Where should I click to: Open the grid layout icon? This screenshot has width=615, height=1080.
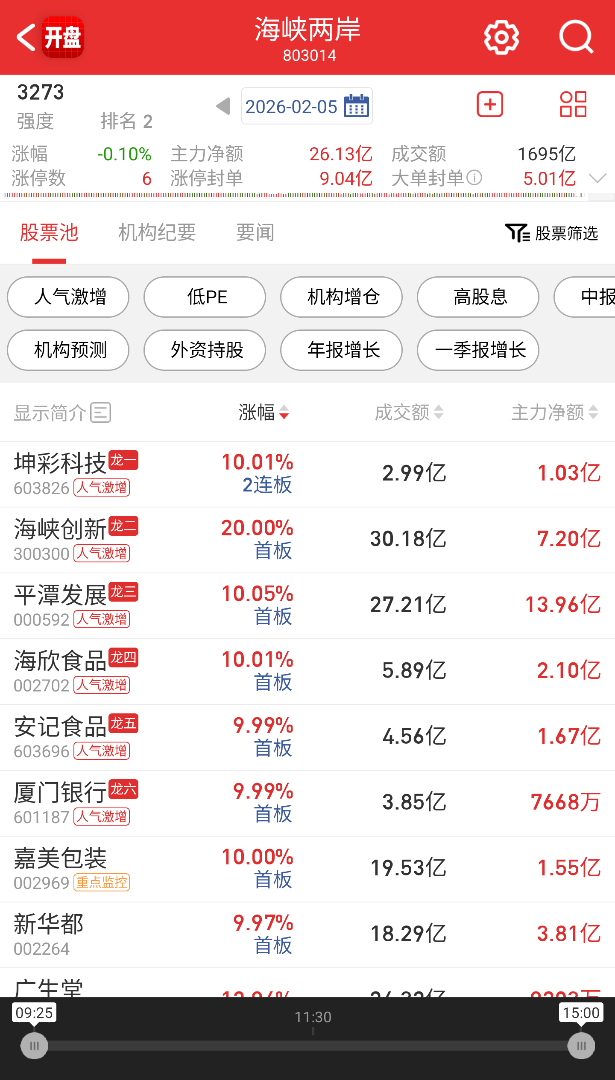573,105
